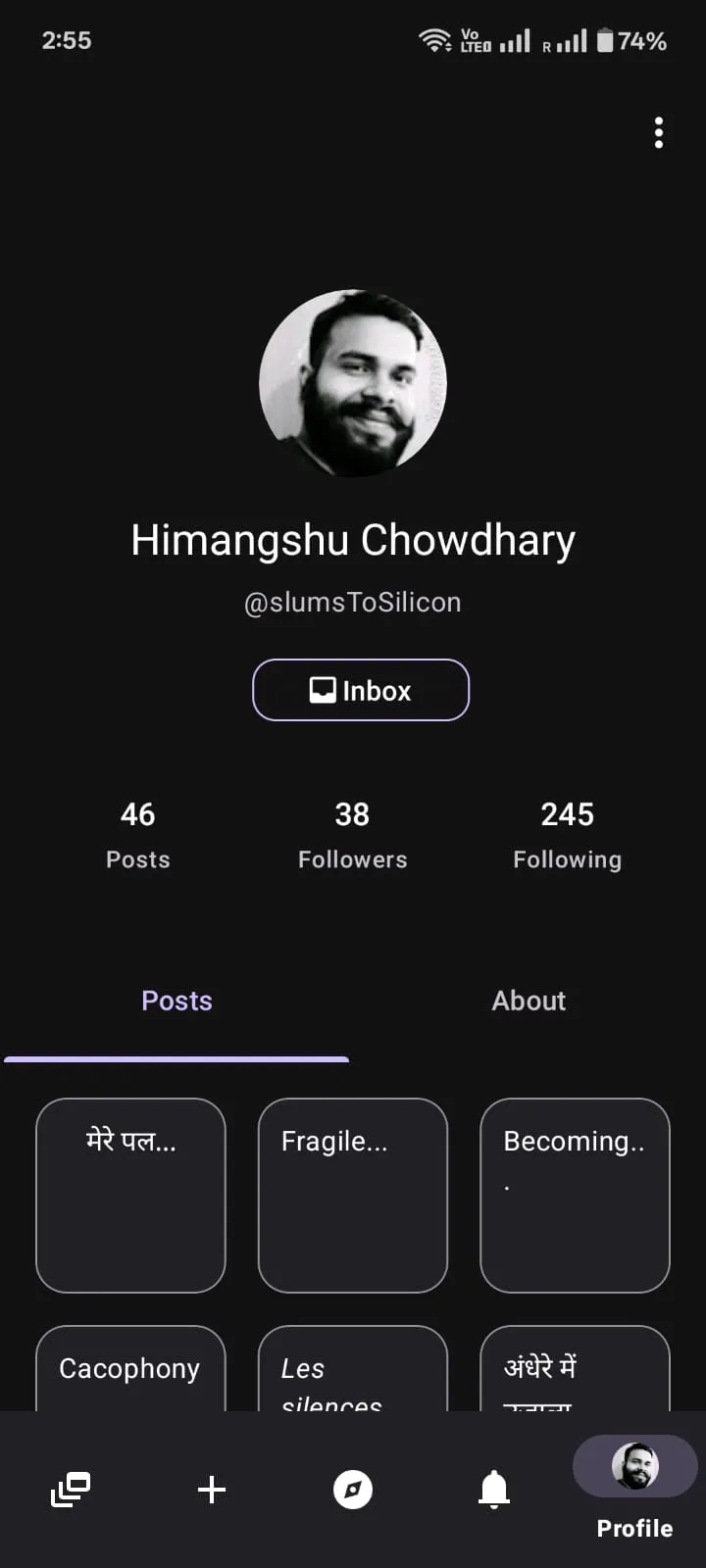Select the profile picture of Himangshu Chowdhary
The image size is (706, 1568).
pos(353,383)
